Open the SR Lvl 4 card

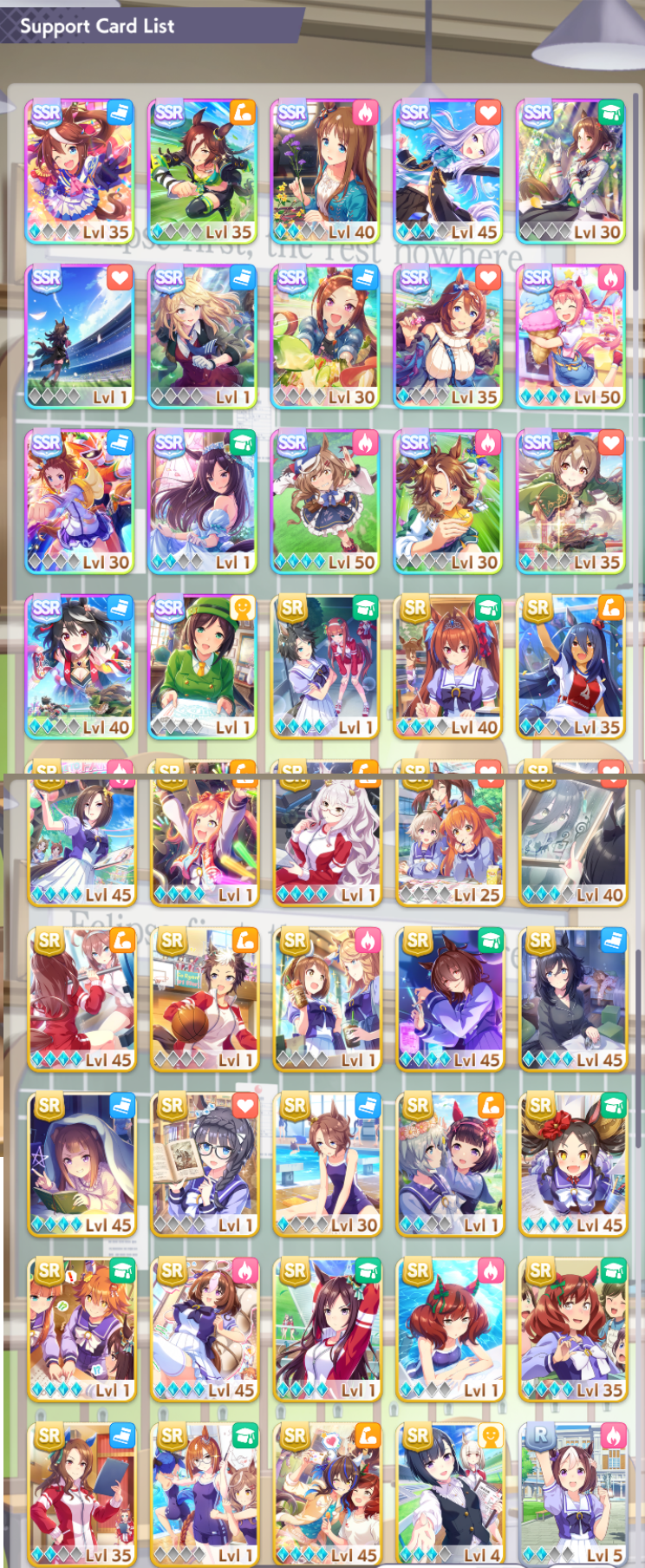450,1493
